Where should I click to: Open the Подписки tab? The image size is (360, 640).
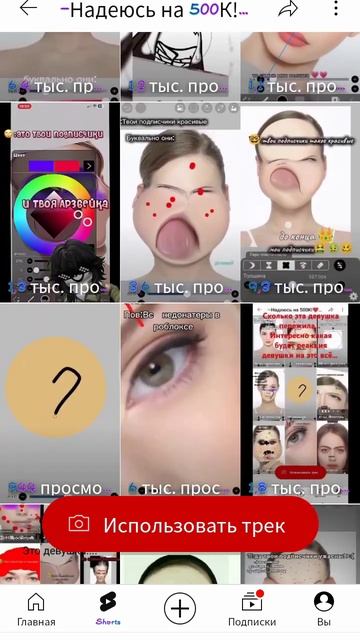coord(252,609)
